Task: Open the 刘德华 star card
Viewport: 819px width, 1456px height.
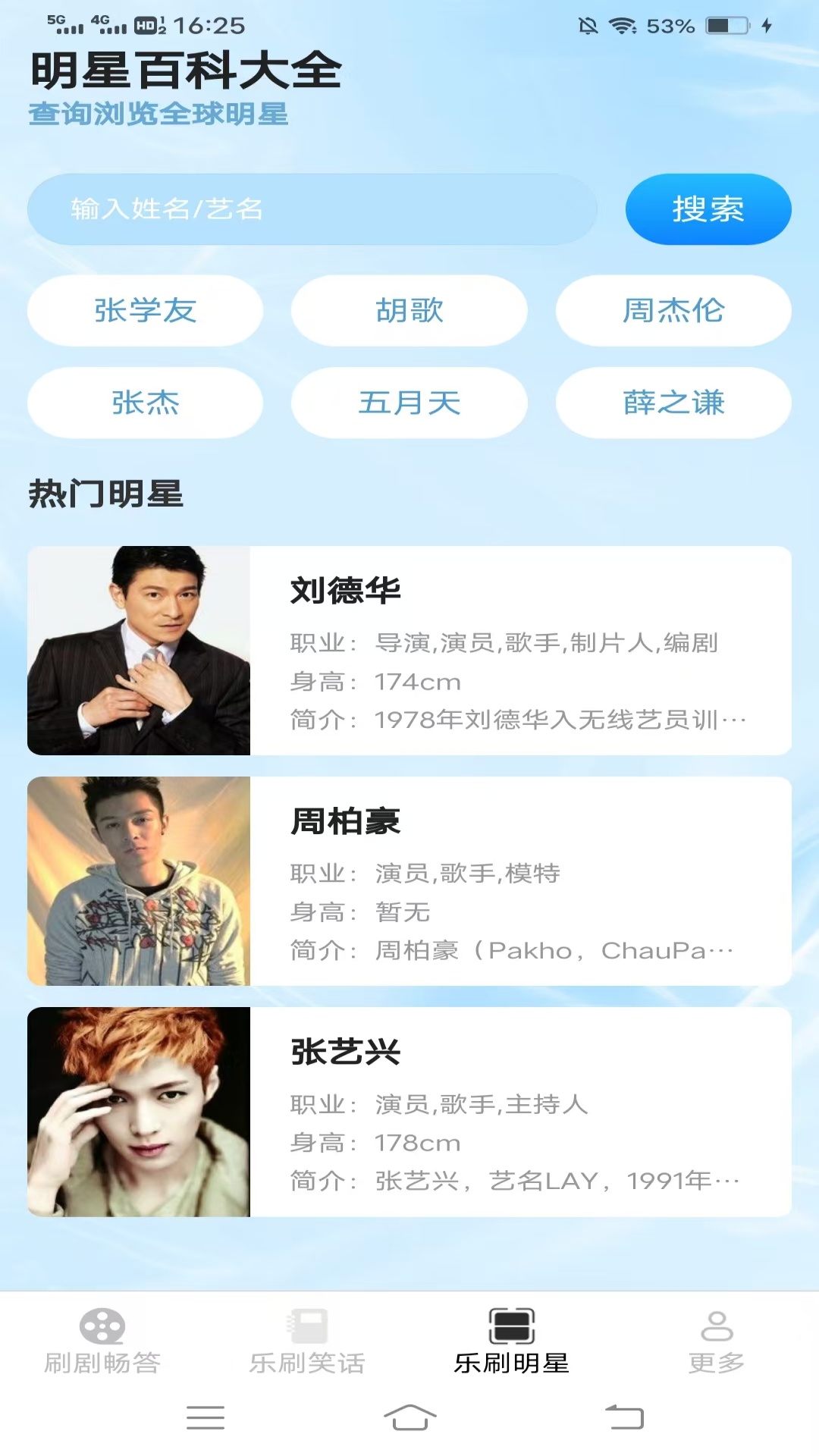Action: pyautogui.click(x=409, y=651)
